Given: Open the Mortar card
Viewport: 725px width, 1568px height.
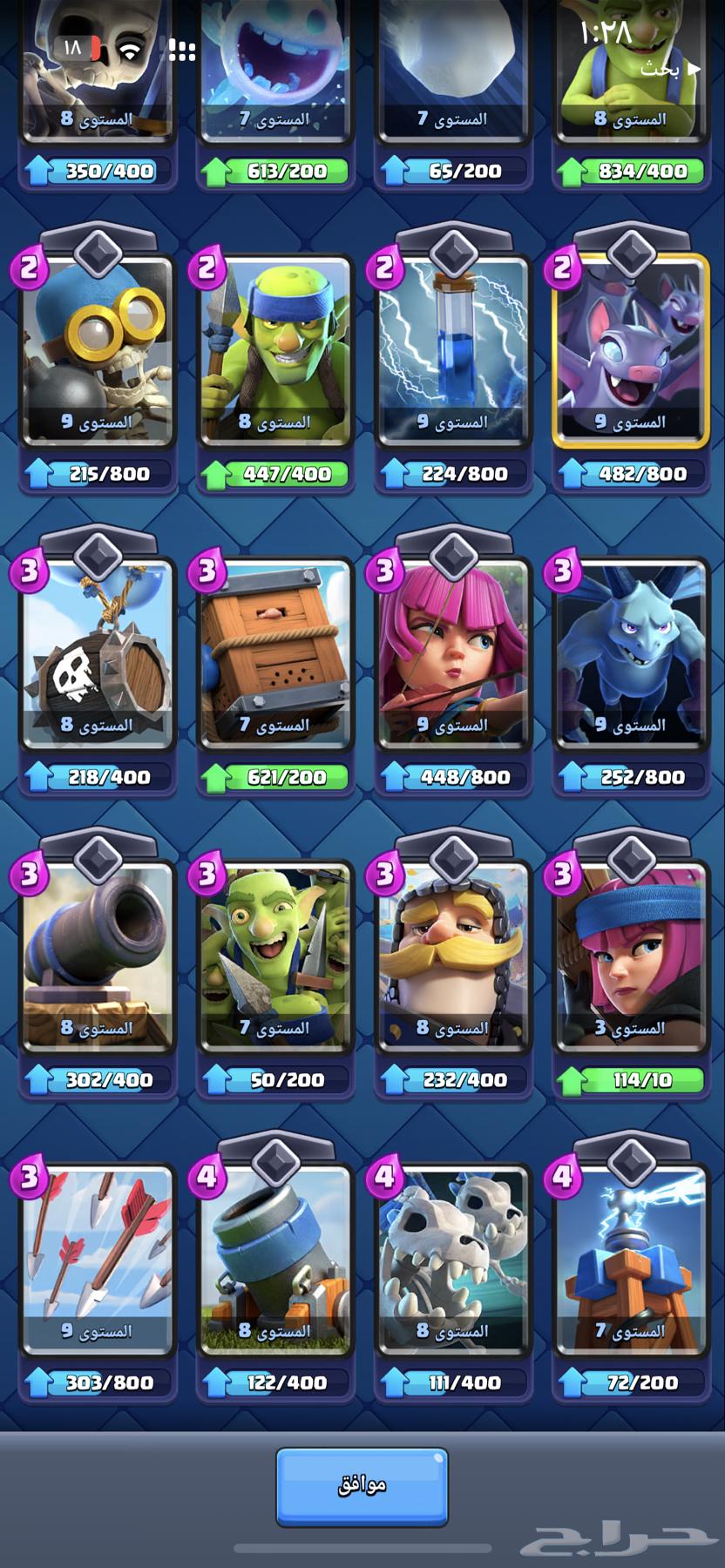Looking at the screenshot, I should click(275, 1259).
